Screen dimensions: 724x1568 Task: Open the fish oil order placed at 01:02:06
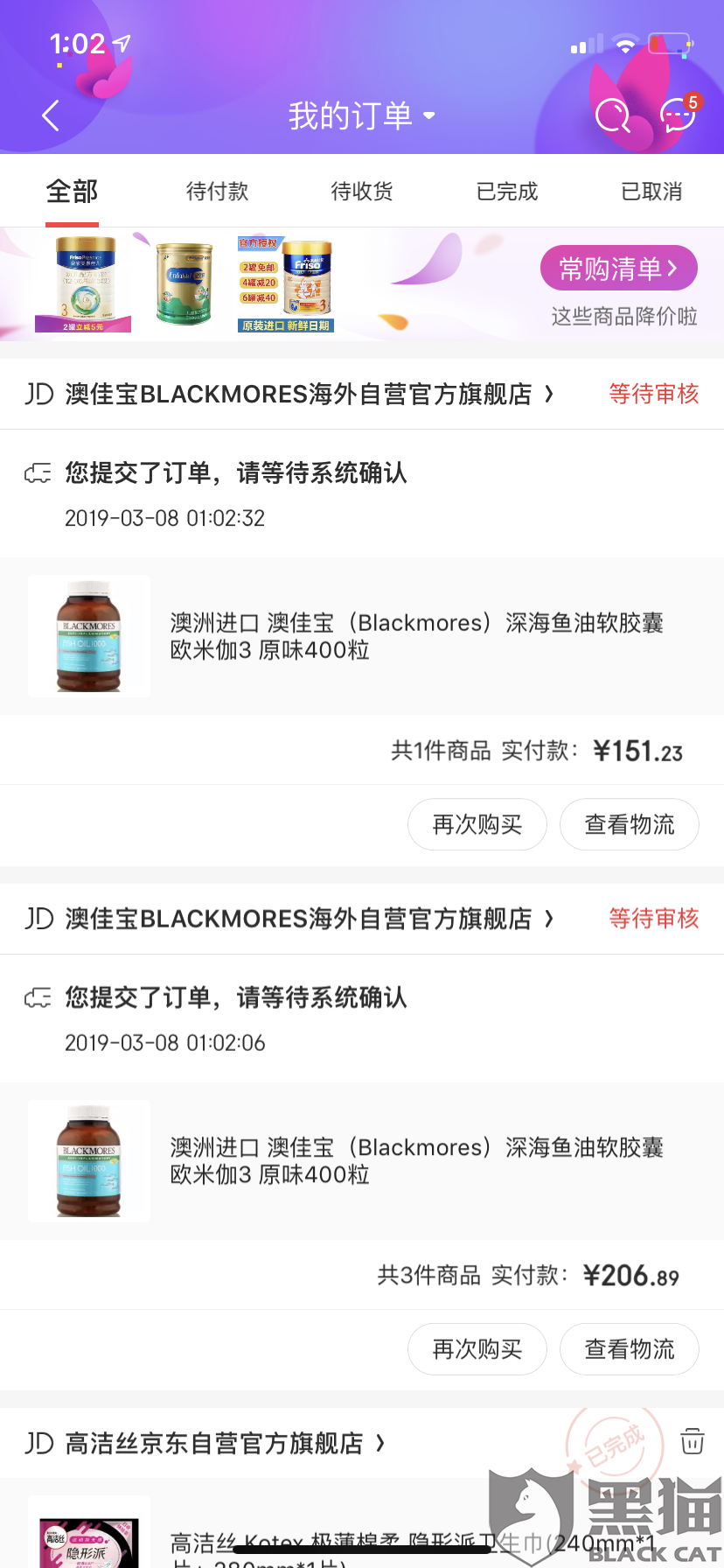[416, 1161]
